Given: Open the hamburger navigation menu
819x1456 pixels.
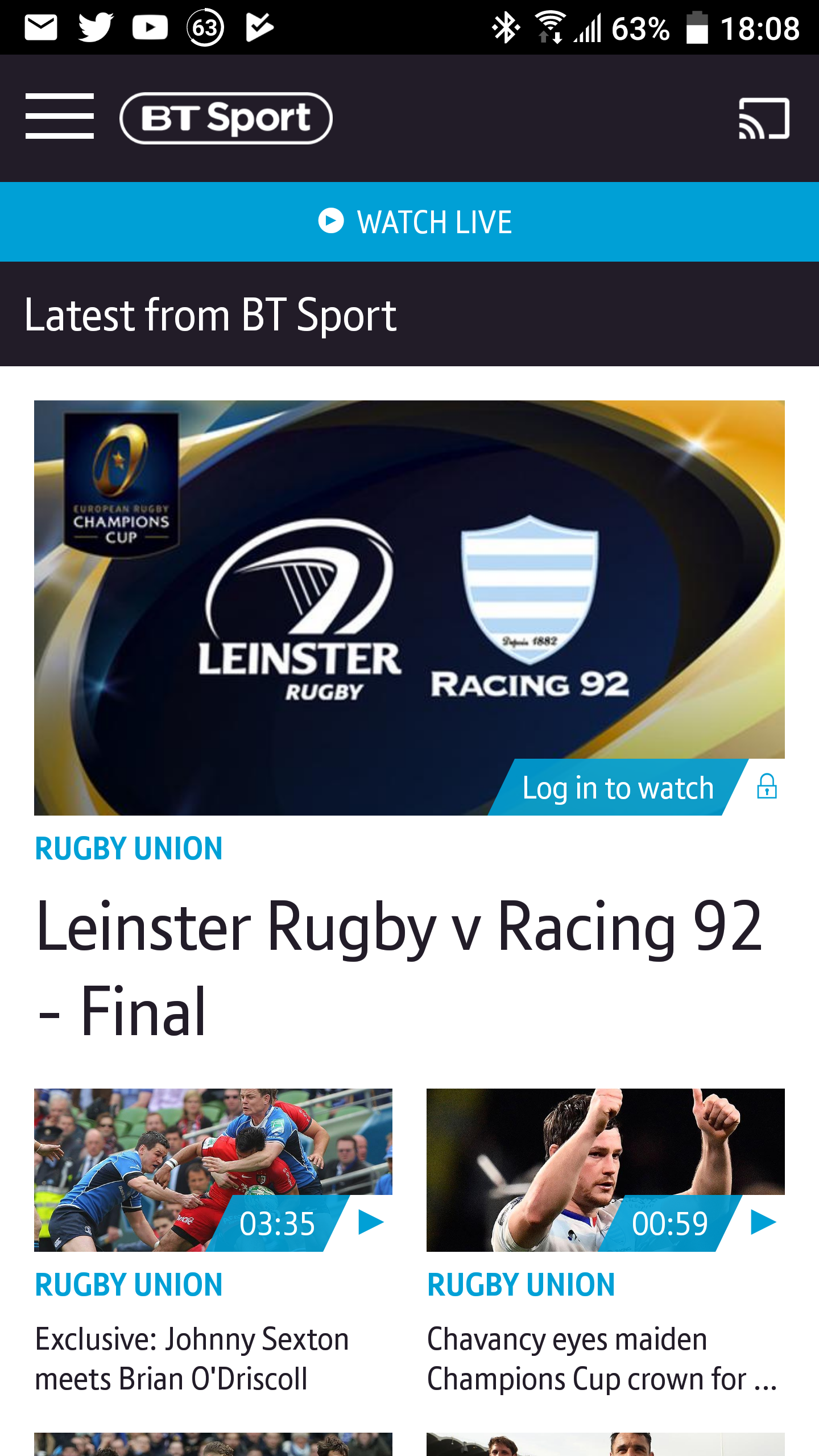Looking at the screenshot, I should [59, 117].
